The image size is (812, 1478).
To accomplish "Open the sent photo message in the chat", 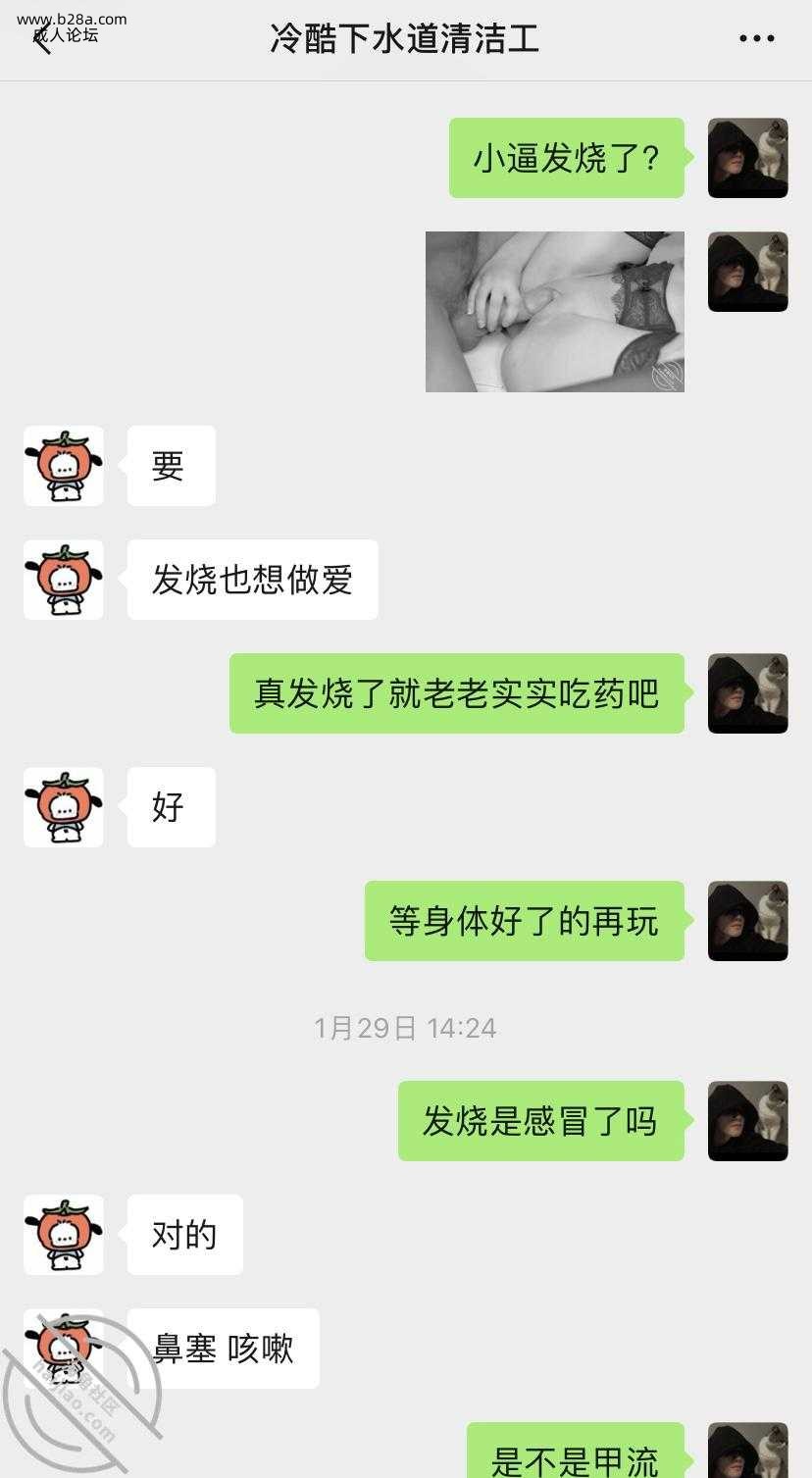I will coord(554,312).
